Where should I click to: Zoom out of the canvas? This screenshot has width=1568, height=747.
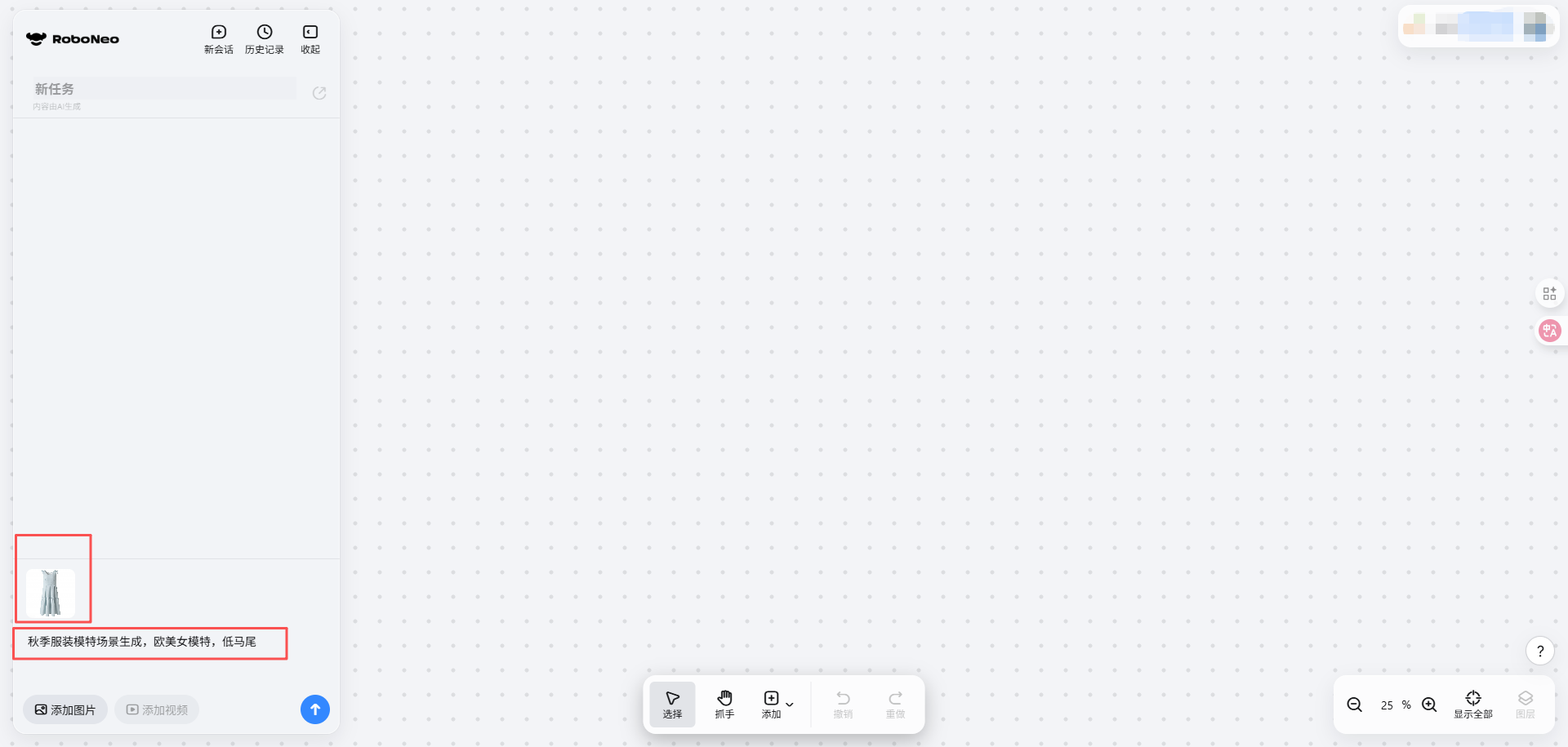click(x=1354, y=705)
